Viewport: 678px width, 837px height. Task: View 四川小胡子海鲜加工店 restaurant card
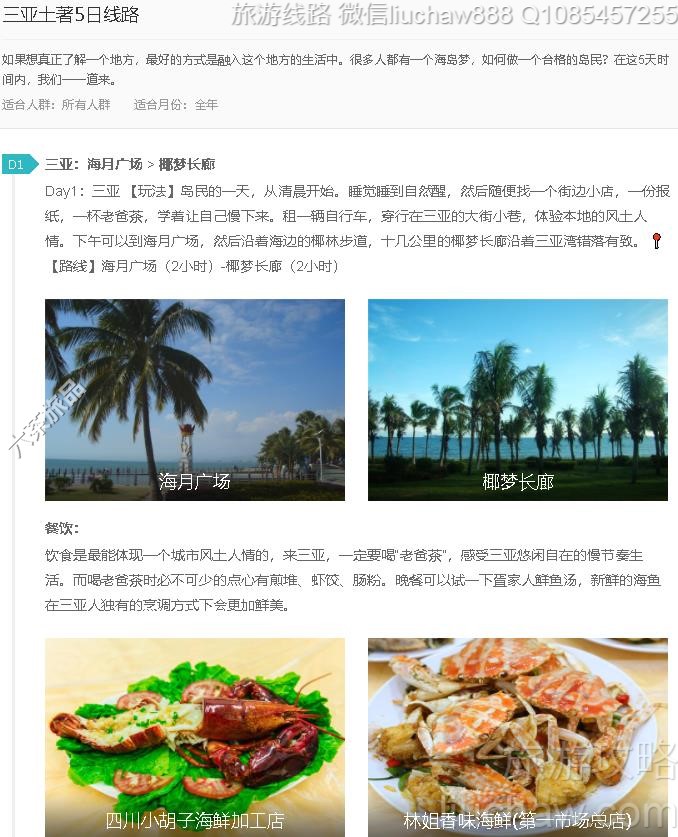[195, 737]
